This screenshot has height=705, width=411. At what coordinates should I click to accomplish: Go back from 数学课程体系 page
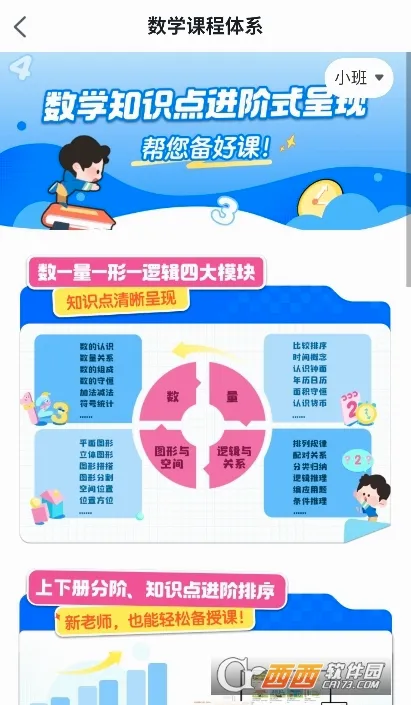tap(21, 27)
